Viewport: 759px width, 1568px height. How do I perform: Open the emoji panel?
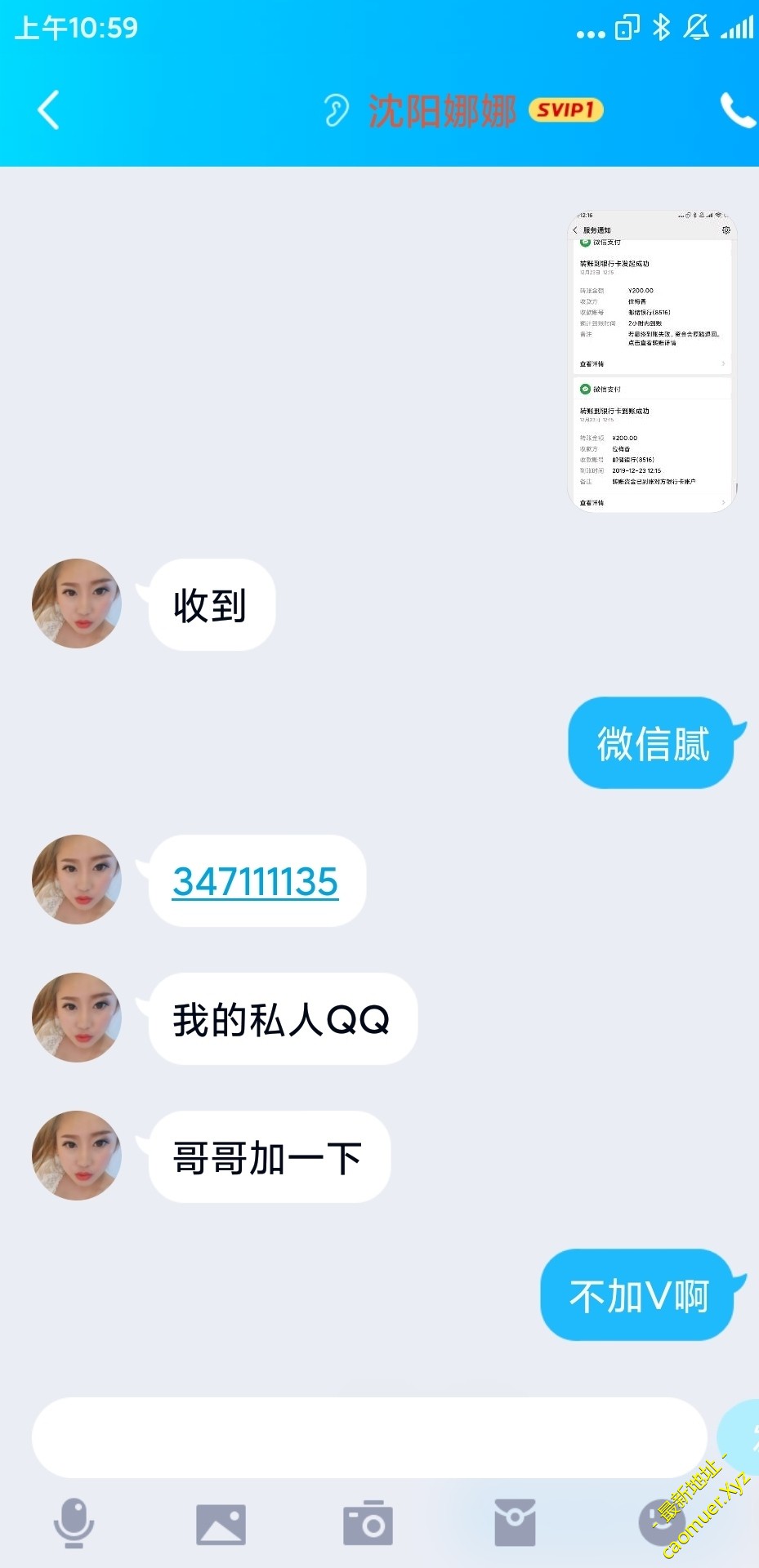coord(661,1524)
